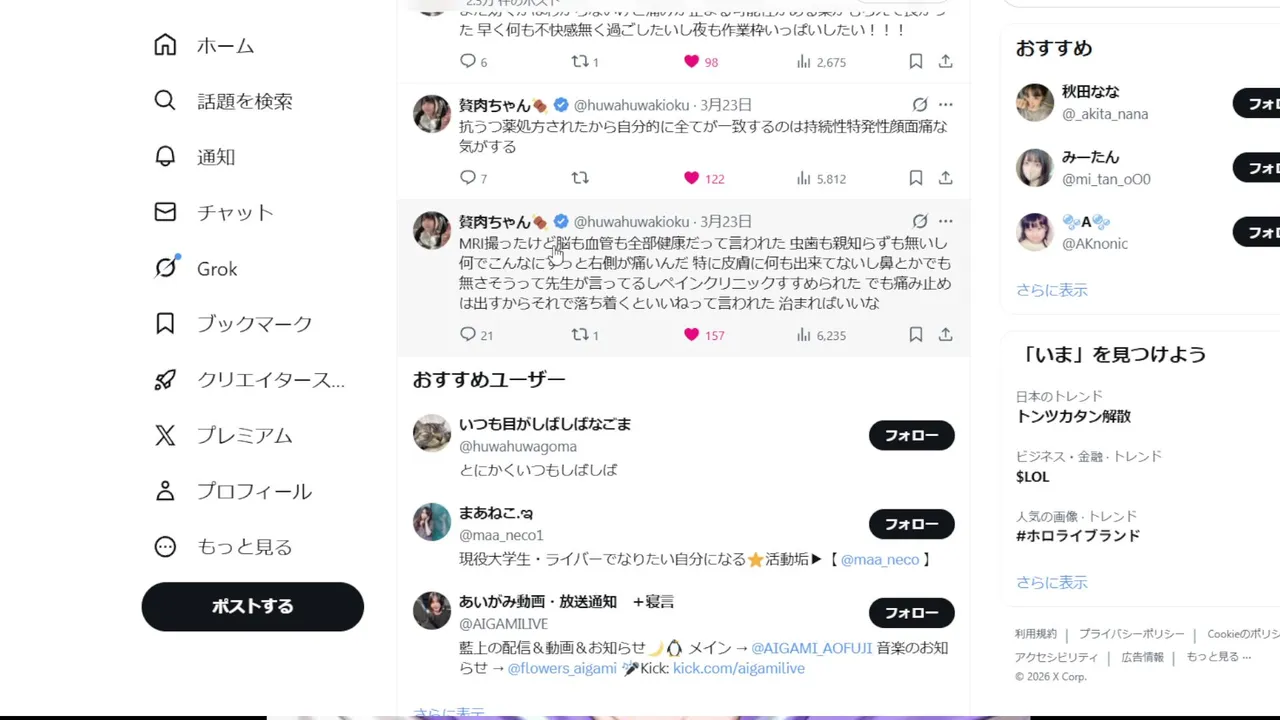Open 秋田なな's recommended profile

coord(1090,92)
